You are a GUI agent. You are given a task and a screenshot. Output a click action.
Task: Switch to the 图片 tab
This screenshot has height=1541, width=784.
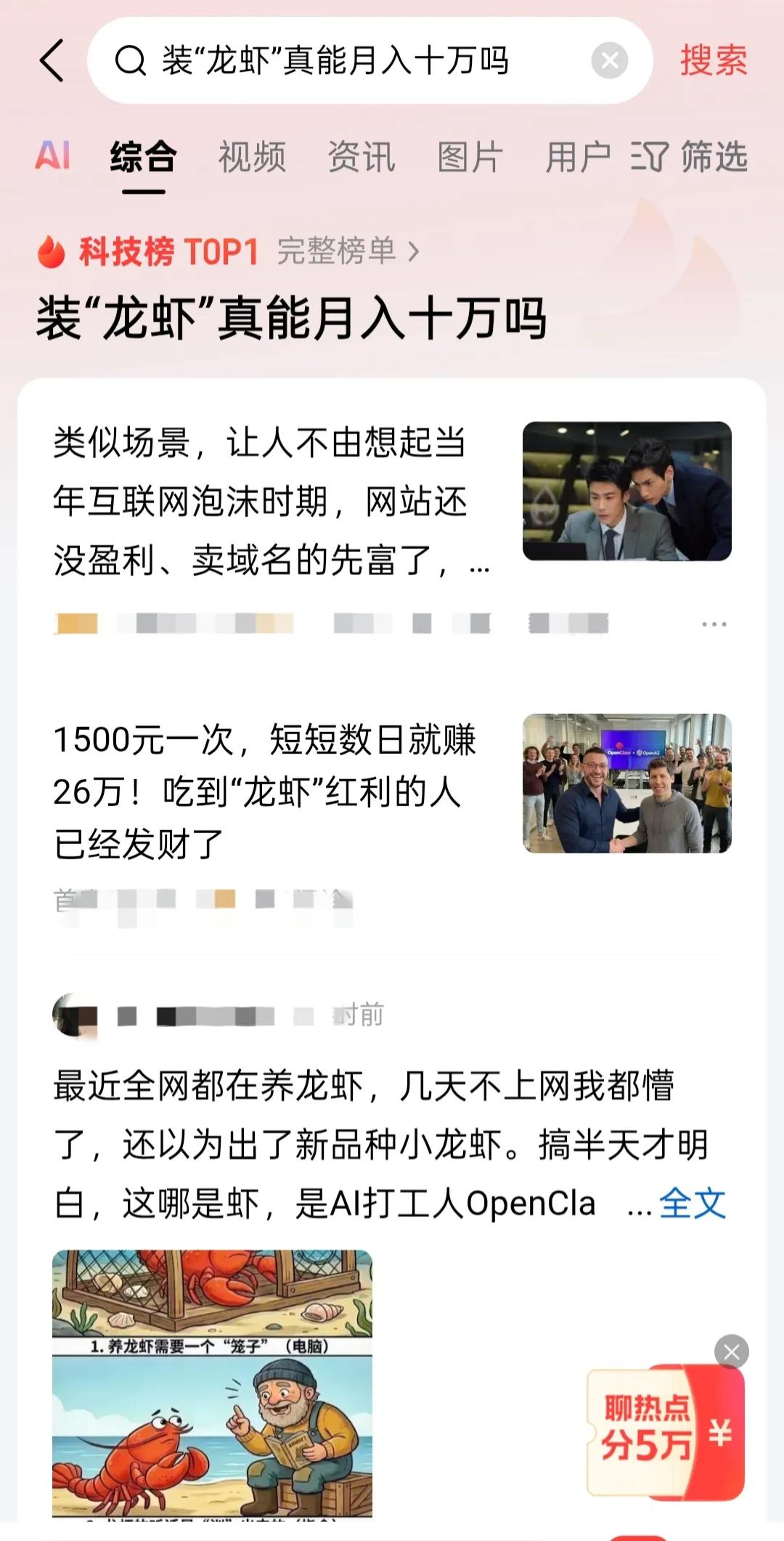[x=469, y=155]
